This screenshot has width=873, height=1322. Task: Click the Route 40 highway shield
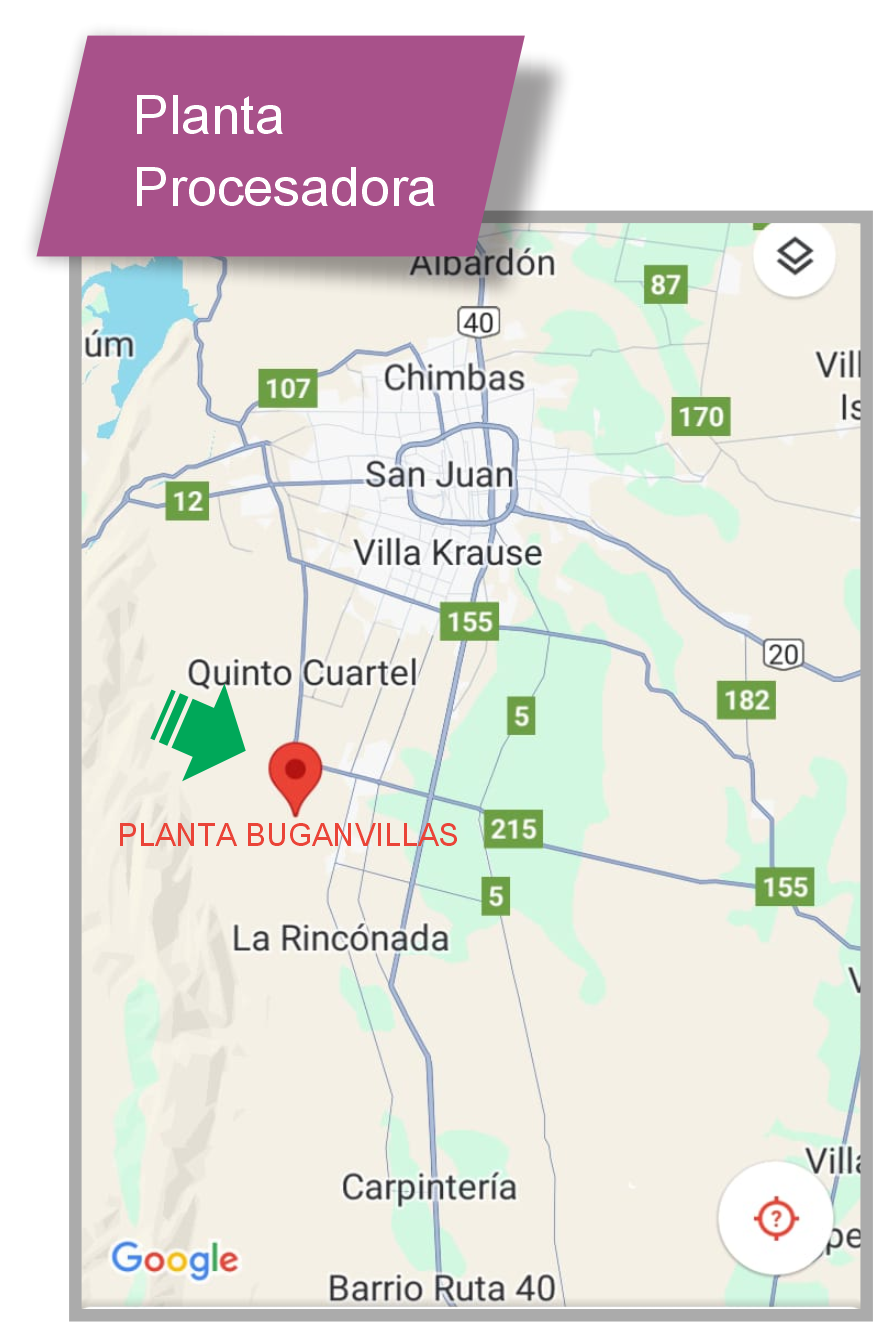478,322
